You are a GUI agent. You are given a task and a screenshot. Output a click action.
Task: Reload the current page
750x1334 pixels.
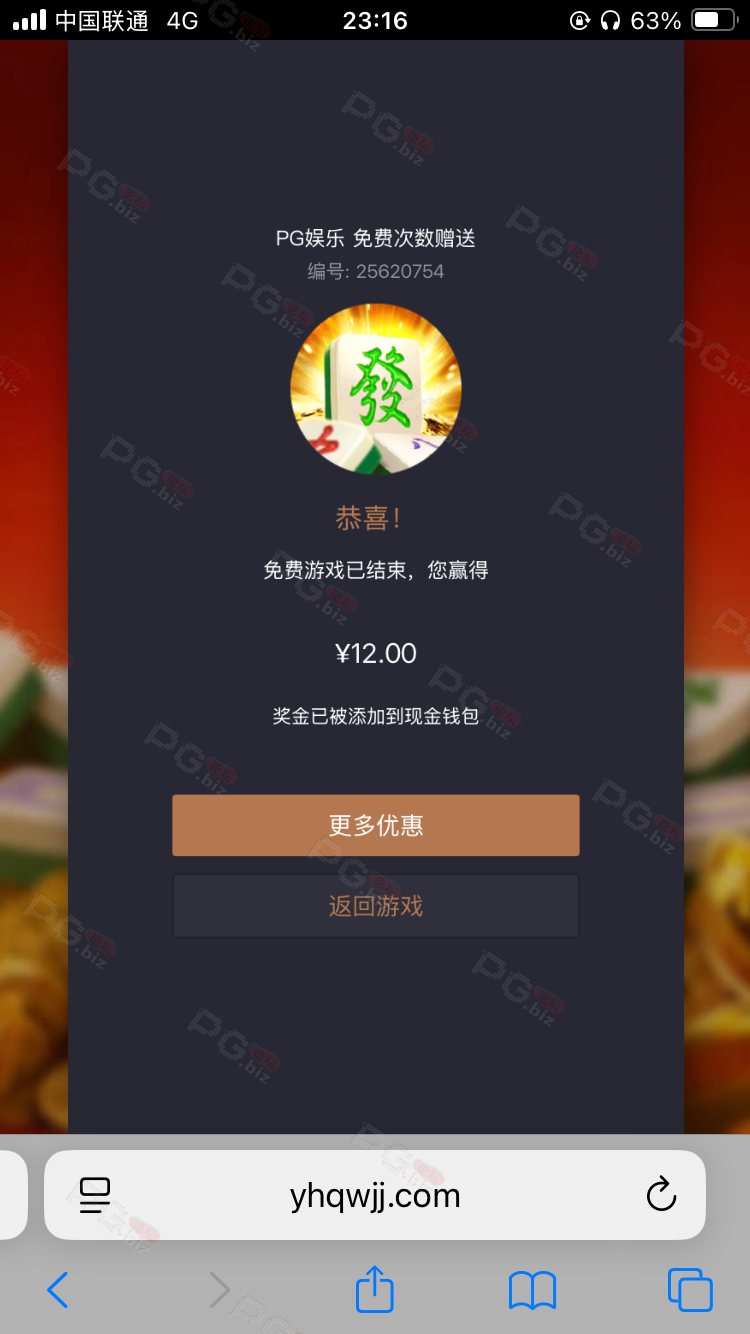(x=661, y=1195)
